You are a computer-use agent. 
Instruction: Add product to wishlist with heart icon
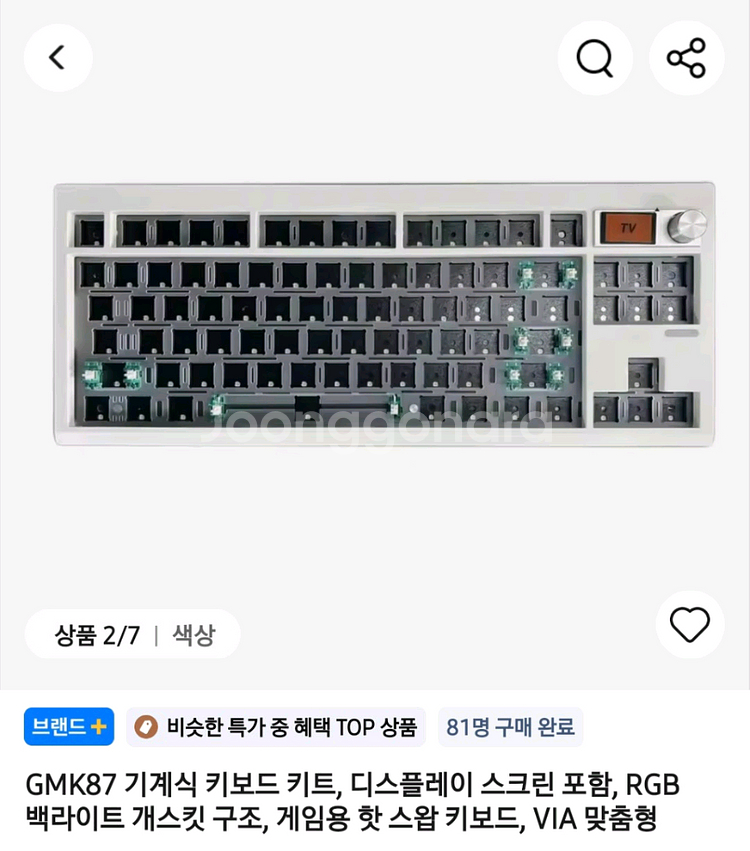tap(689, 624)
